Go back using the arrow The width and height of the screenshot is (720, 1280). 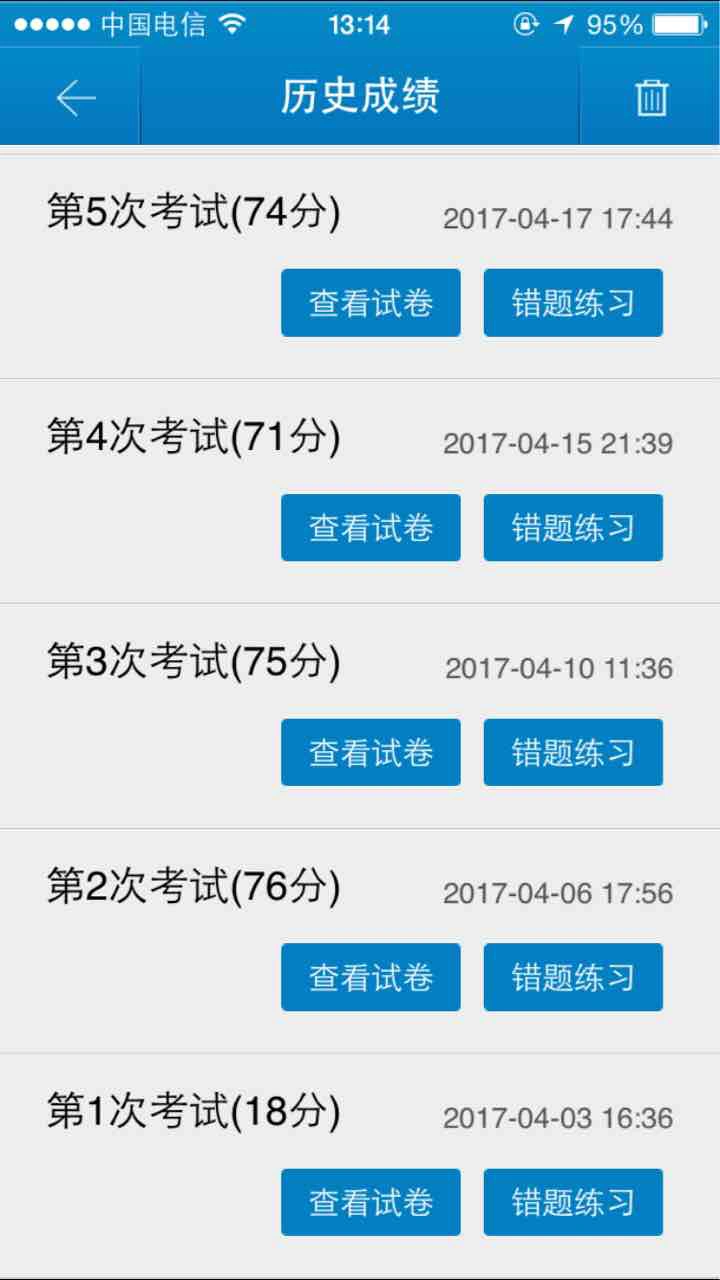pos(76,97)
